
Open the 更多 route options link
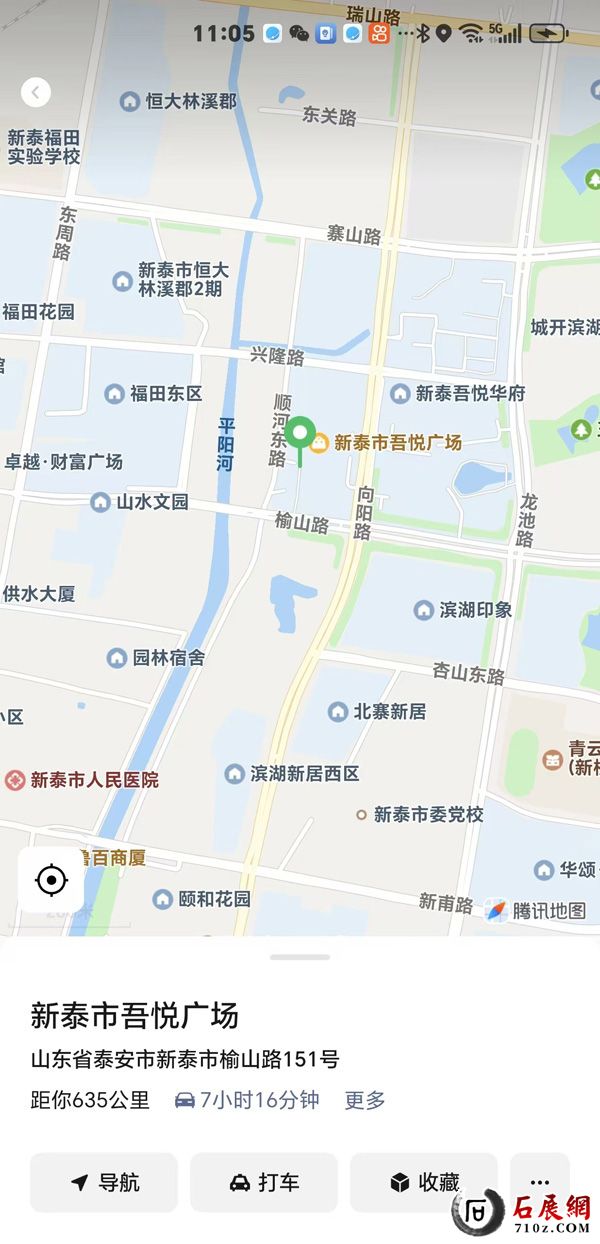point(365,1100)
